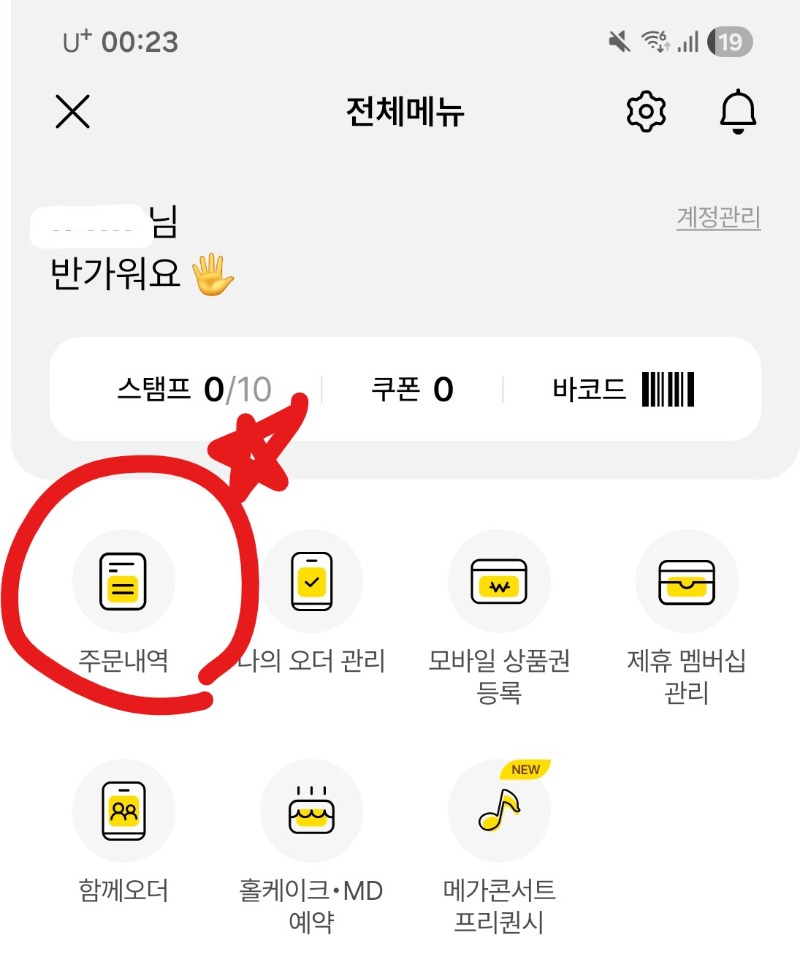
Task: Launch the 함께오더 group order feature
Action: click(x=124, y=811)
